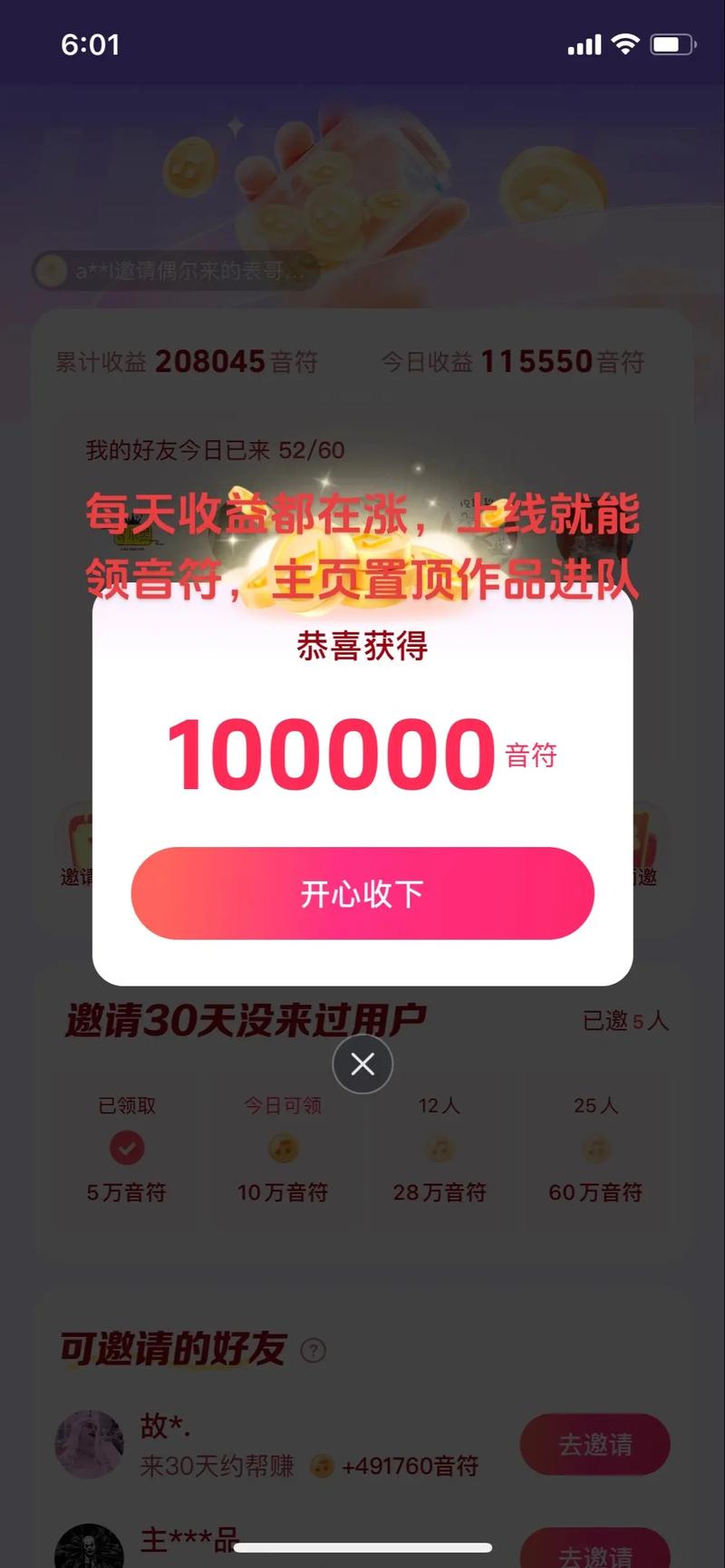Screen dimensions: 725x1568
Task: Tap the 开心收下 button
Action: click(x=362, y=893)
